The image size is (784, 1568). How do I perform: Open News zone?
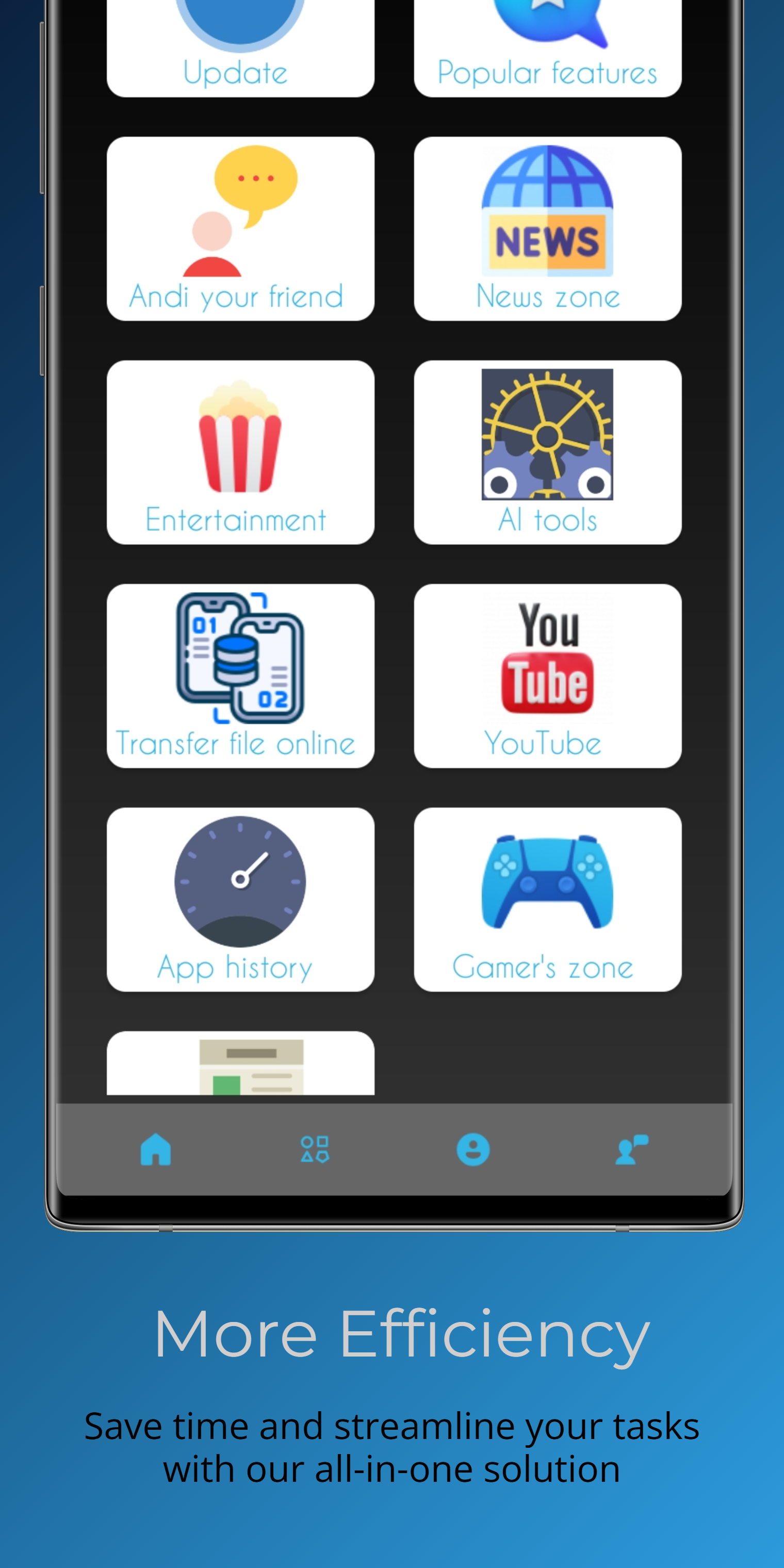coord(547,227)
